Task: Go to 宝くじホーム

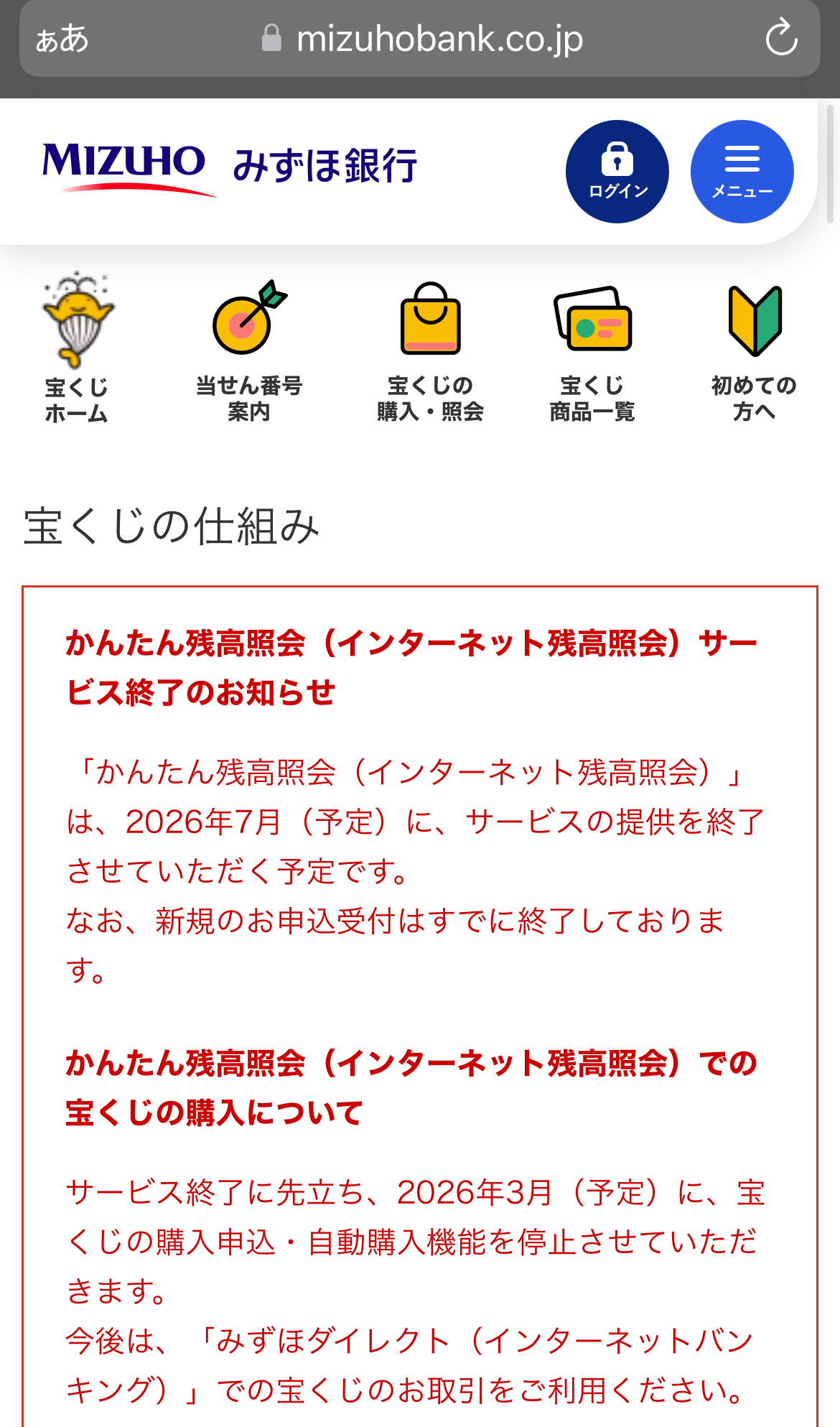Action: coord(77,348)
